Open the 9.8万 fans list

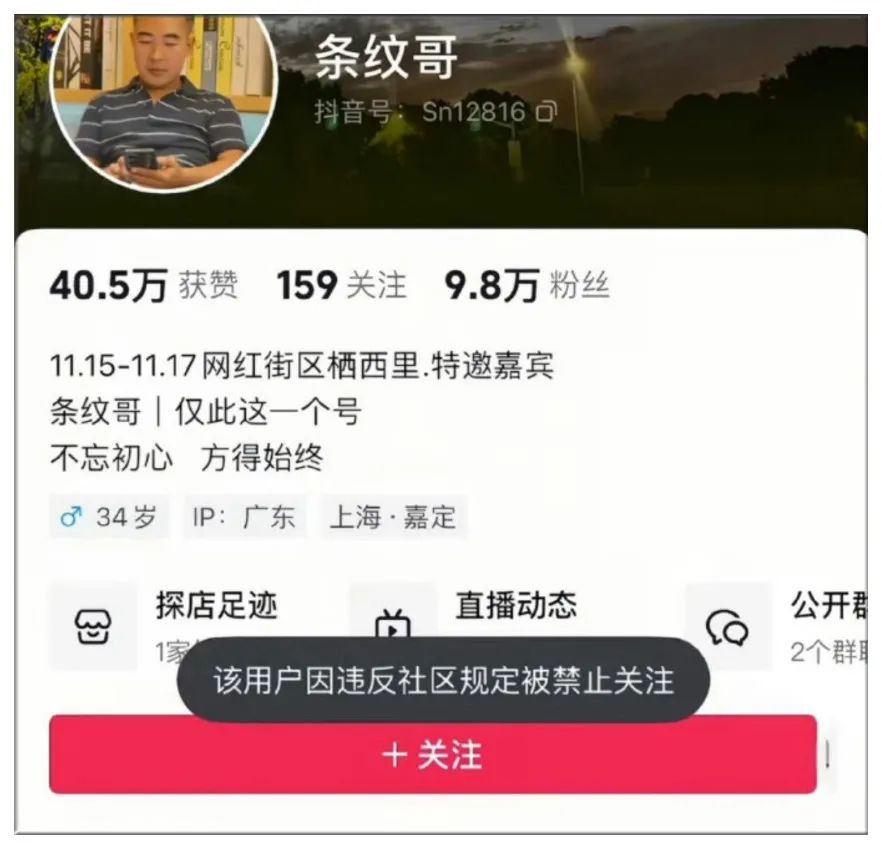527,287
